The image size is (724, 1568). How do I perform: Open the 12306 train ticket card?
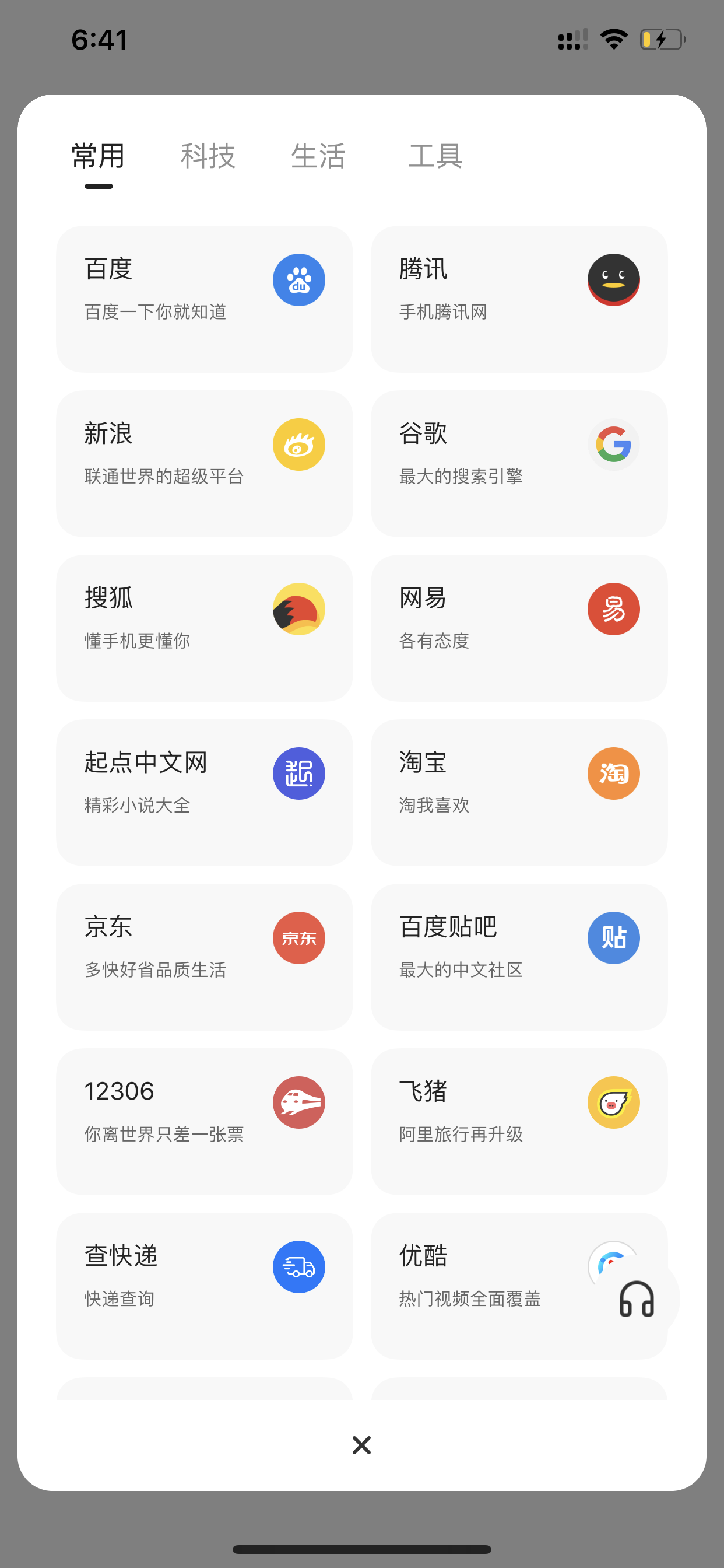[x=205, y=1121]
